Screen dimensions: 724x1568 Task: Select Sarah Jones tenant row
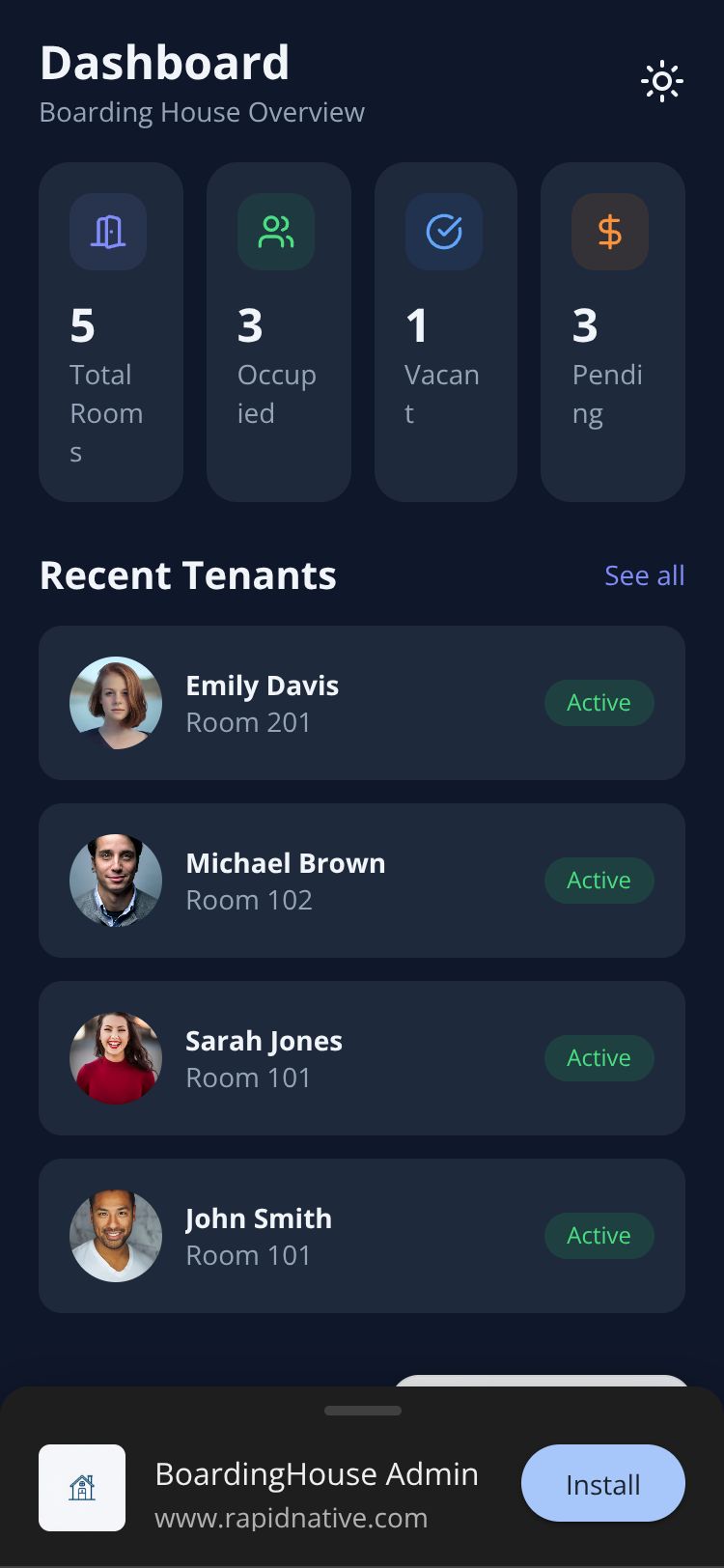(x=362, y=1058)
